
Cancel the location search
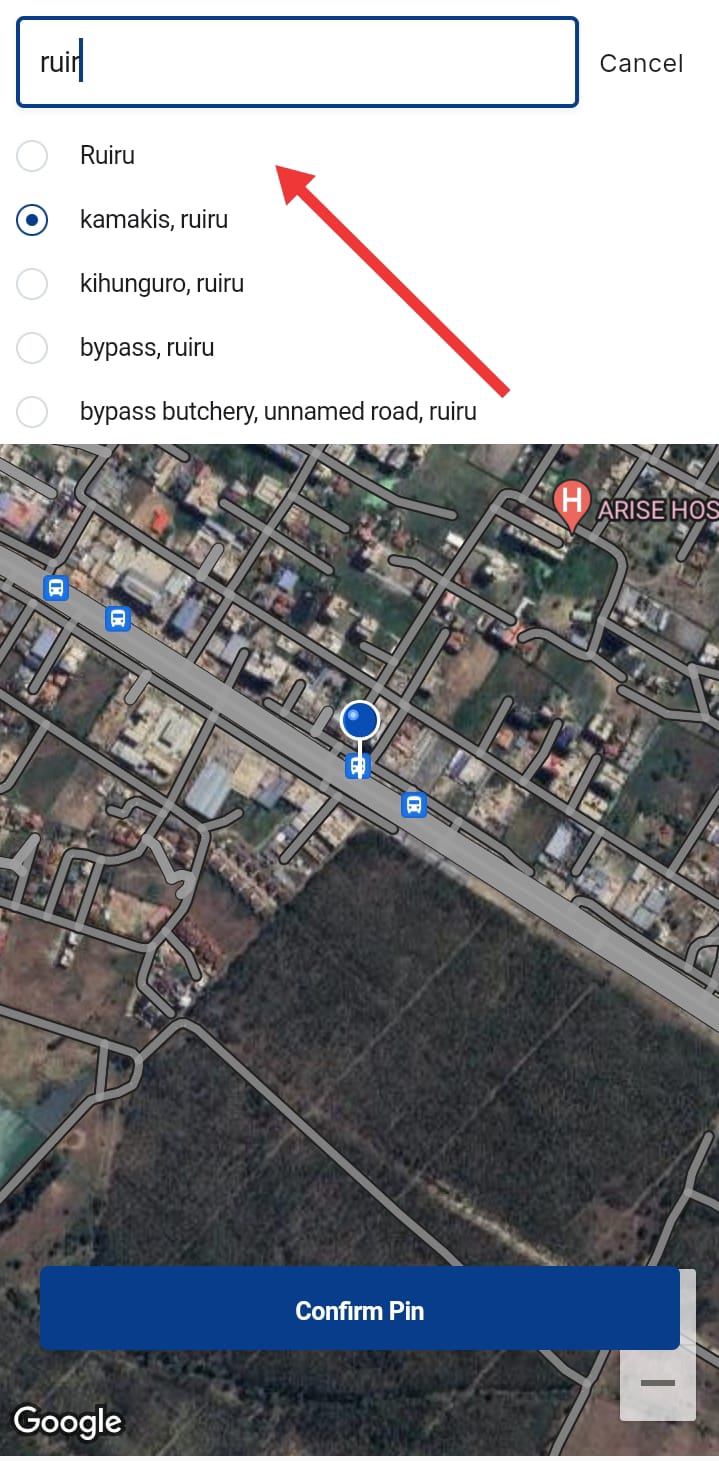pos(641,64)
